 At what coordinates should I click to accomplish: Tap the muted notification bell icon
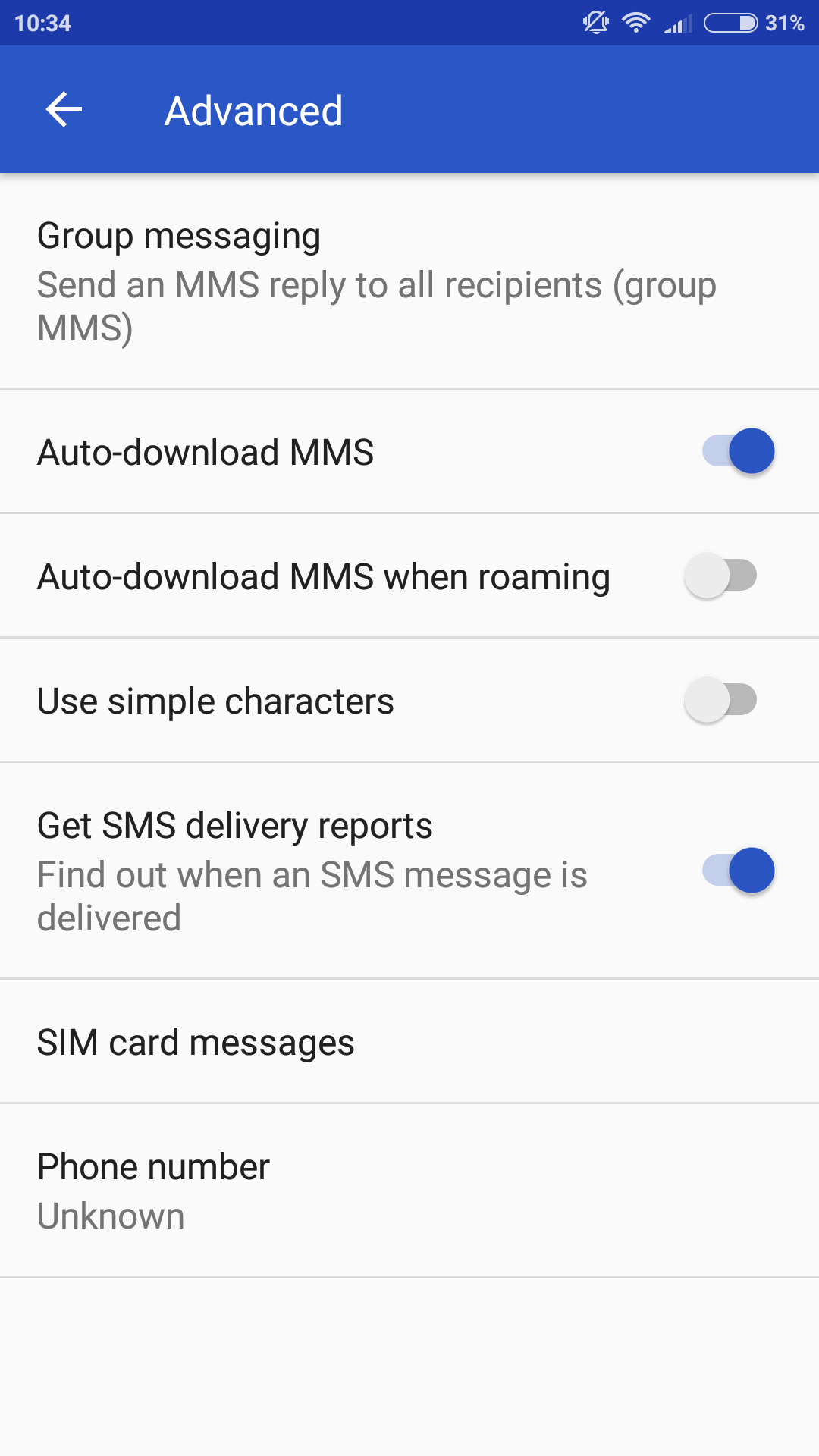(596, 23)
